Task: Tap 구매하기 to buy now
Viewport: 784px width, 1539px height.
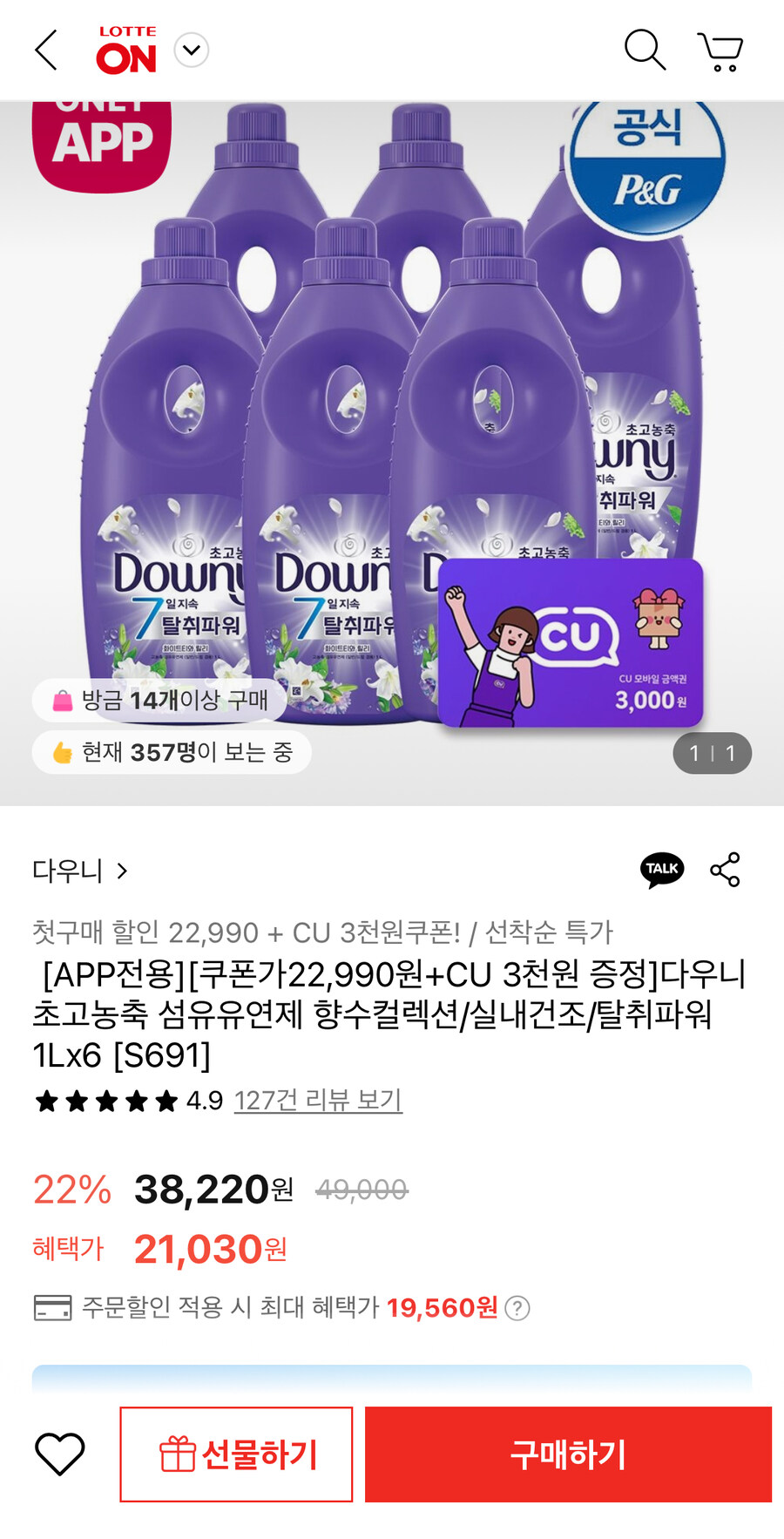Action: [568, 1454]
